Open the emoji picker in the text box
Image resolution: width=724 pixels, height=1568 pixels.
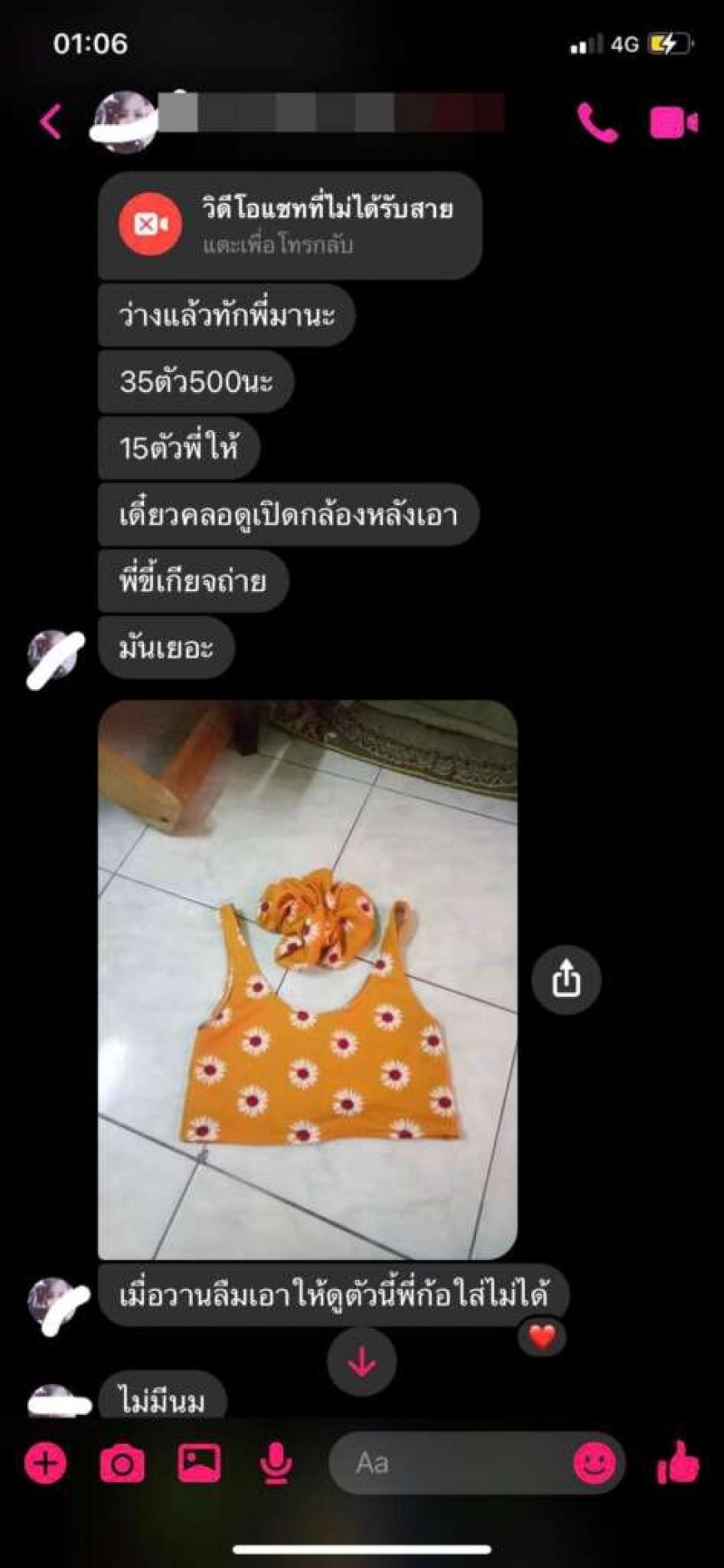[x=595, y=1463]
